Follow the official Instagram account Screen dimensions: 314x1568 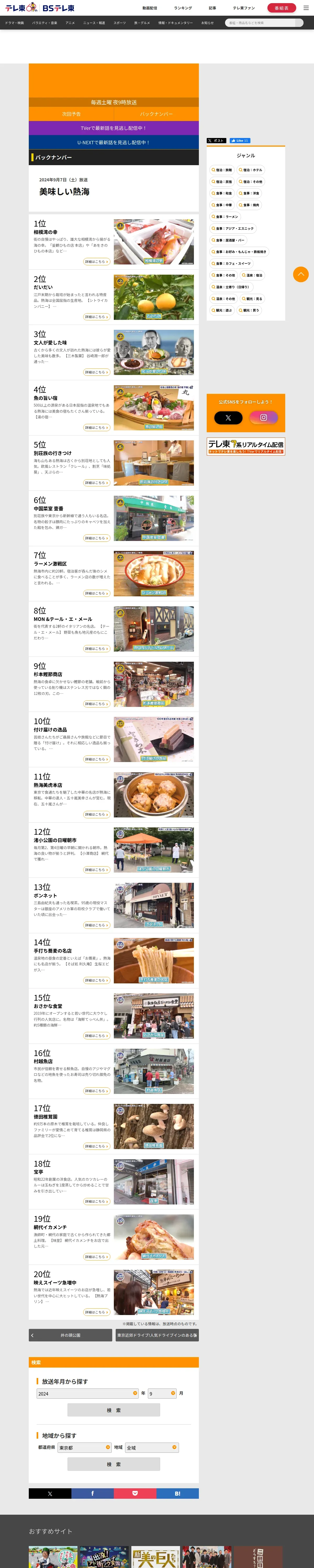[x=263, y=418]
